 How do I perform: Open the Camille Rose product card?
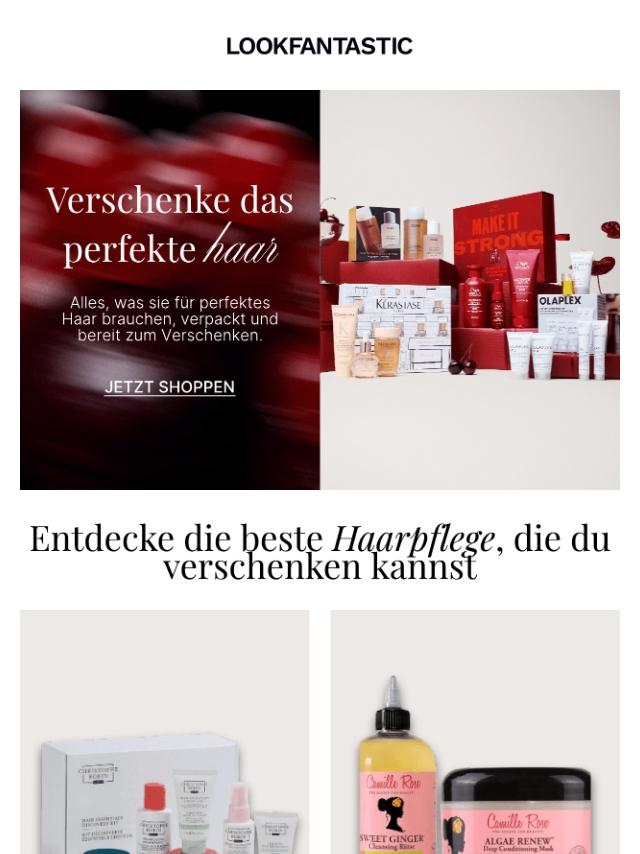pos(475,740)
